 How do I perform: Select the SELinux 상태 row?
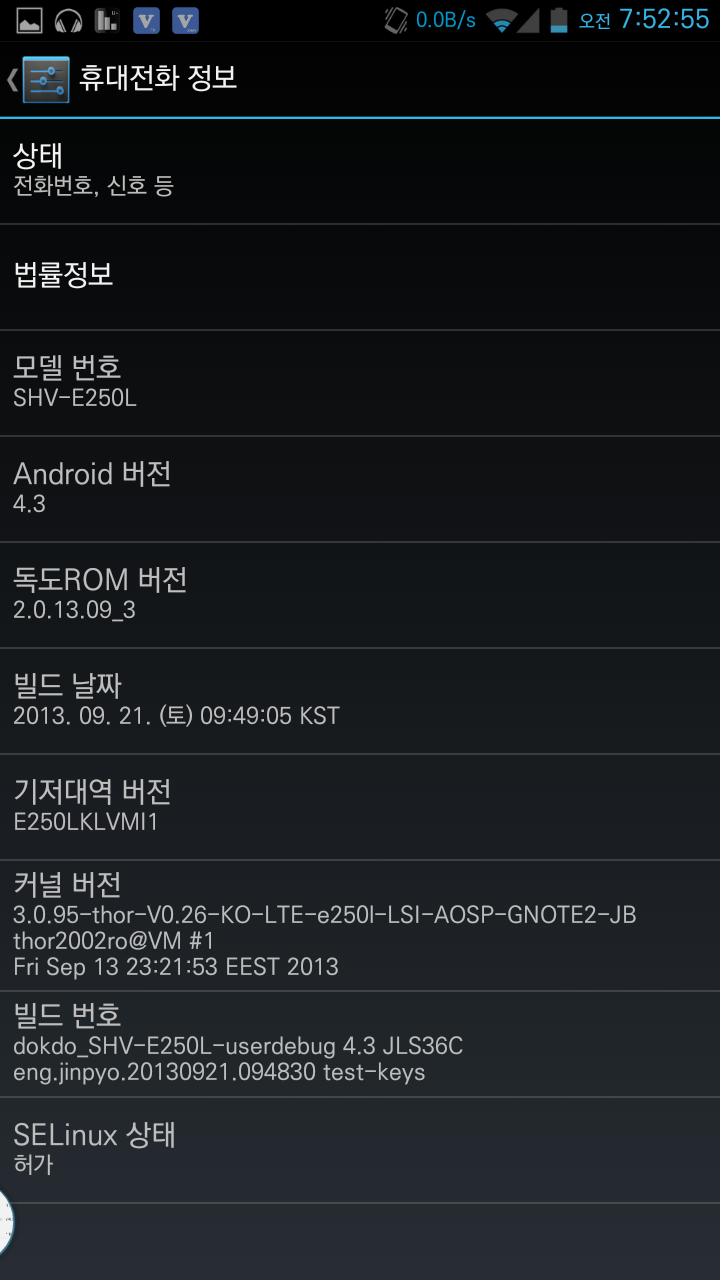click(x=360, y=1149)
